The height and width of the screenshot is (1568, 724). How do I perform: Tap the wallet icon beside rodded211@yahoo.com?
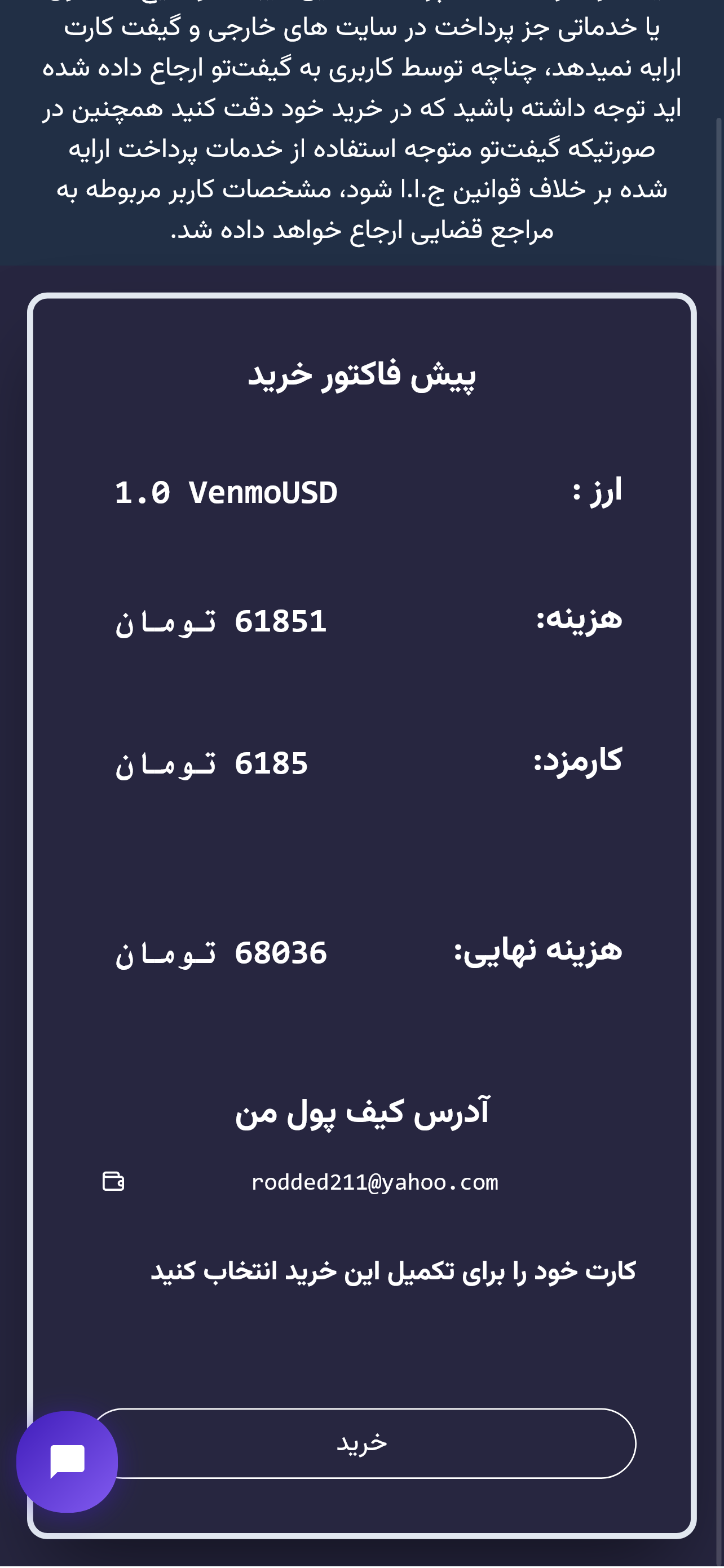[113, 1181]
